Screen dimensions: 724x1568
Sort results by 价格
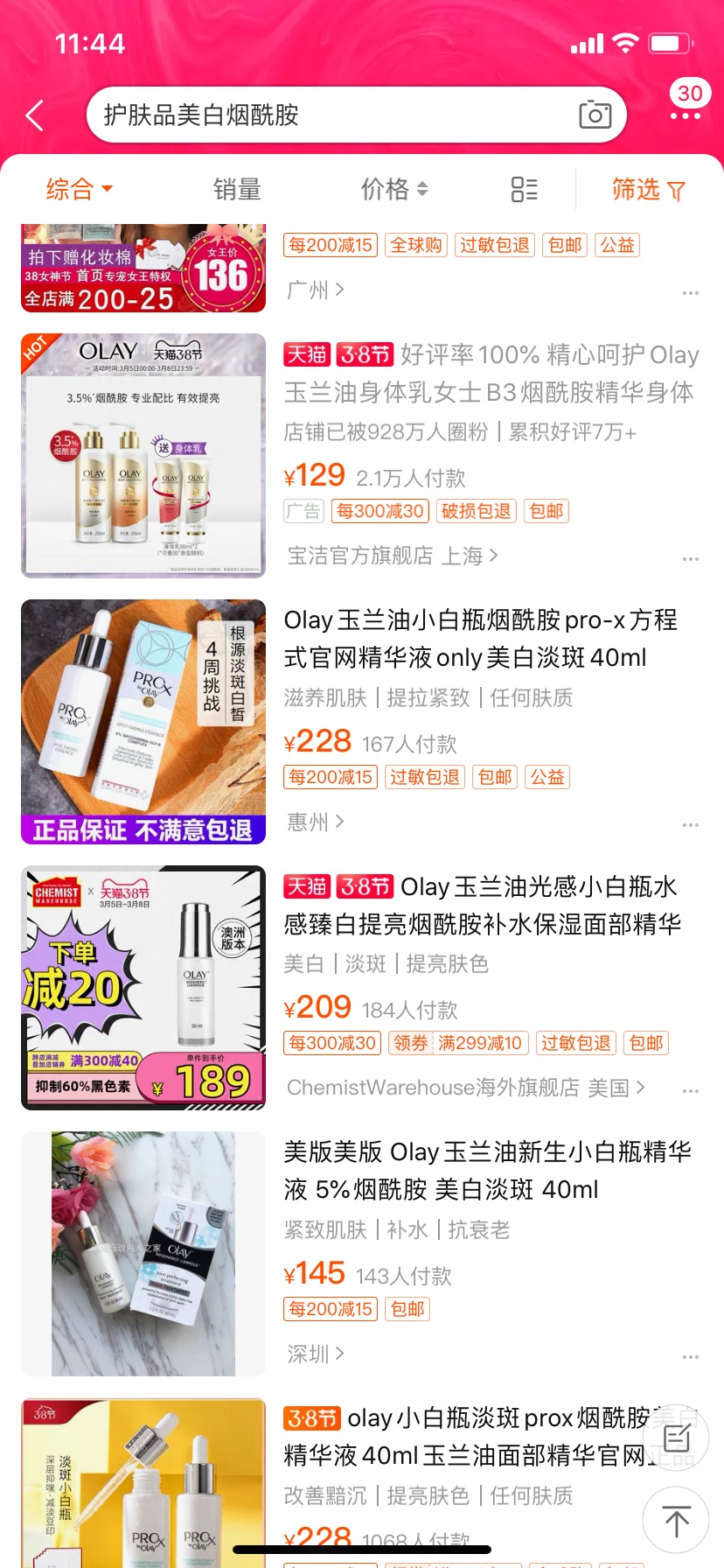click(x=394, y=189)
